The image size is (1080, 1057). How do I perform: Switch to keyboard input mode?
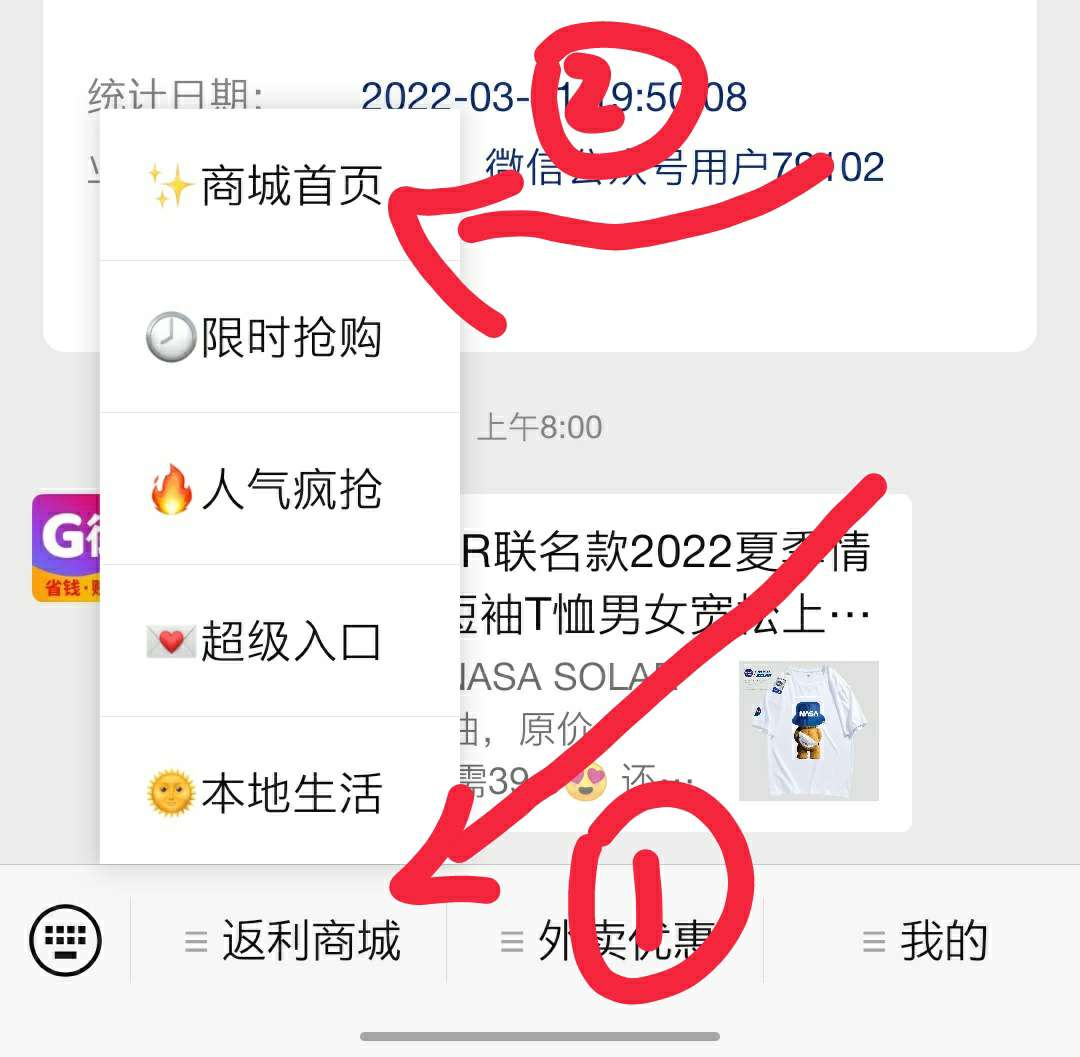click(x=66, y=941)
